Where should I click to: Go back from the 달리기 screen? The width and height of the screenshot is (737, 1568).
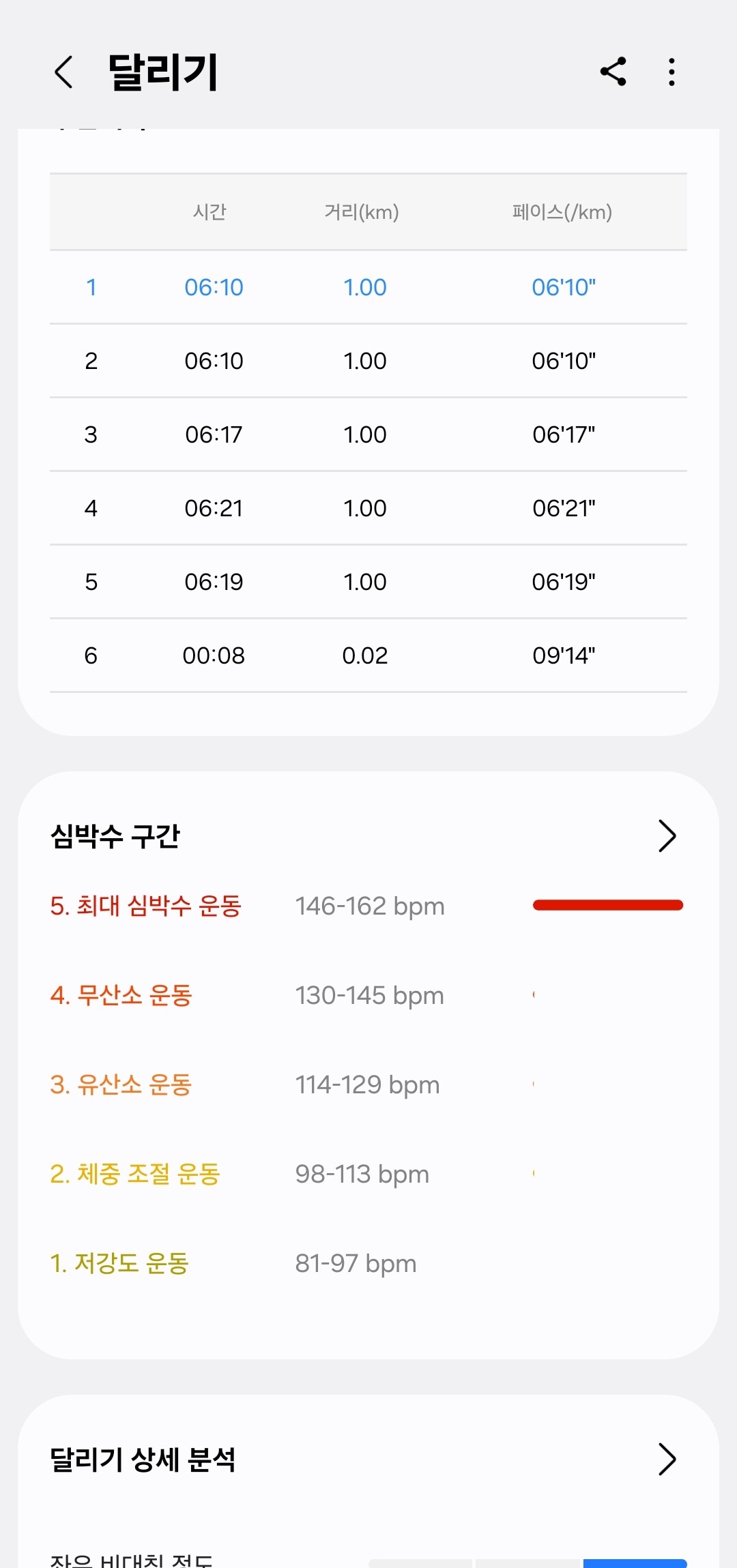63,72
